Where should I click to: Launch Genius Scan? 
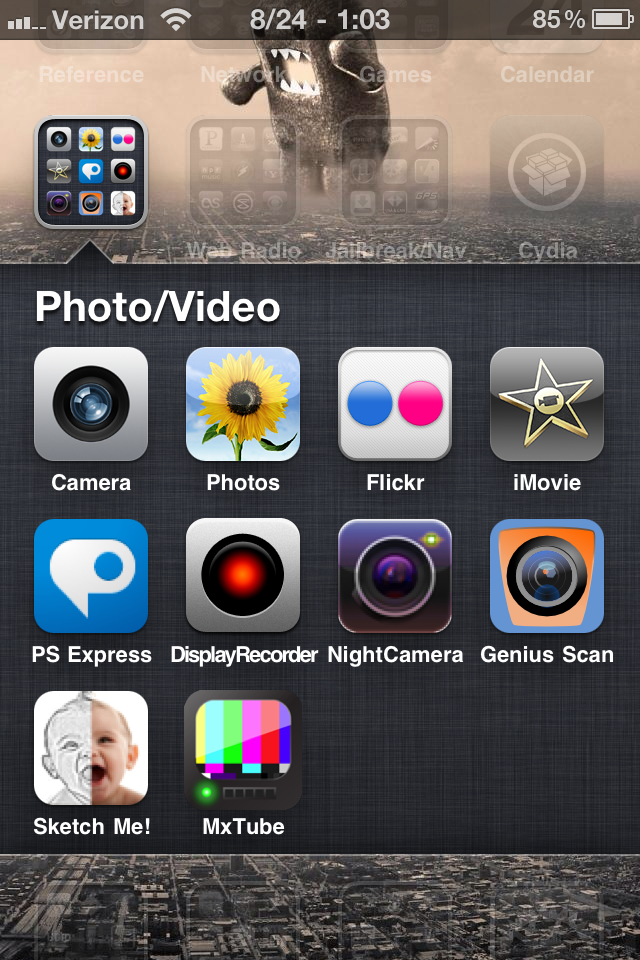(x=547, y=576)
